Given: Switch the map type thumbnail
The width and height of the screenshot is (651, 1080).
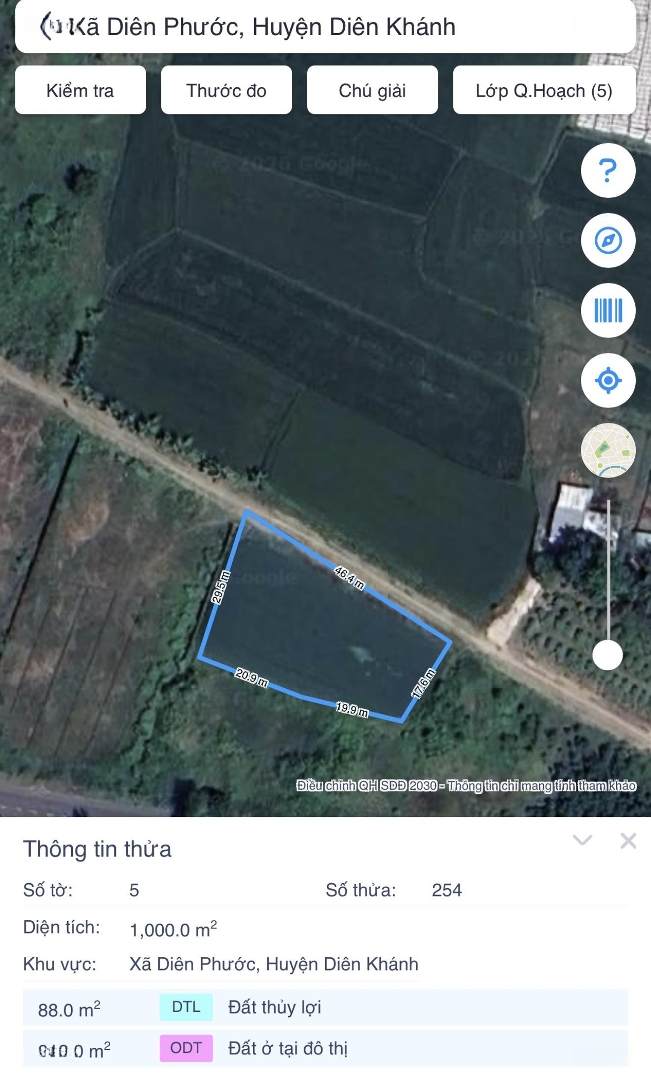Looking at the screenshot, I should point(608,450).
